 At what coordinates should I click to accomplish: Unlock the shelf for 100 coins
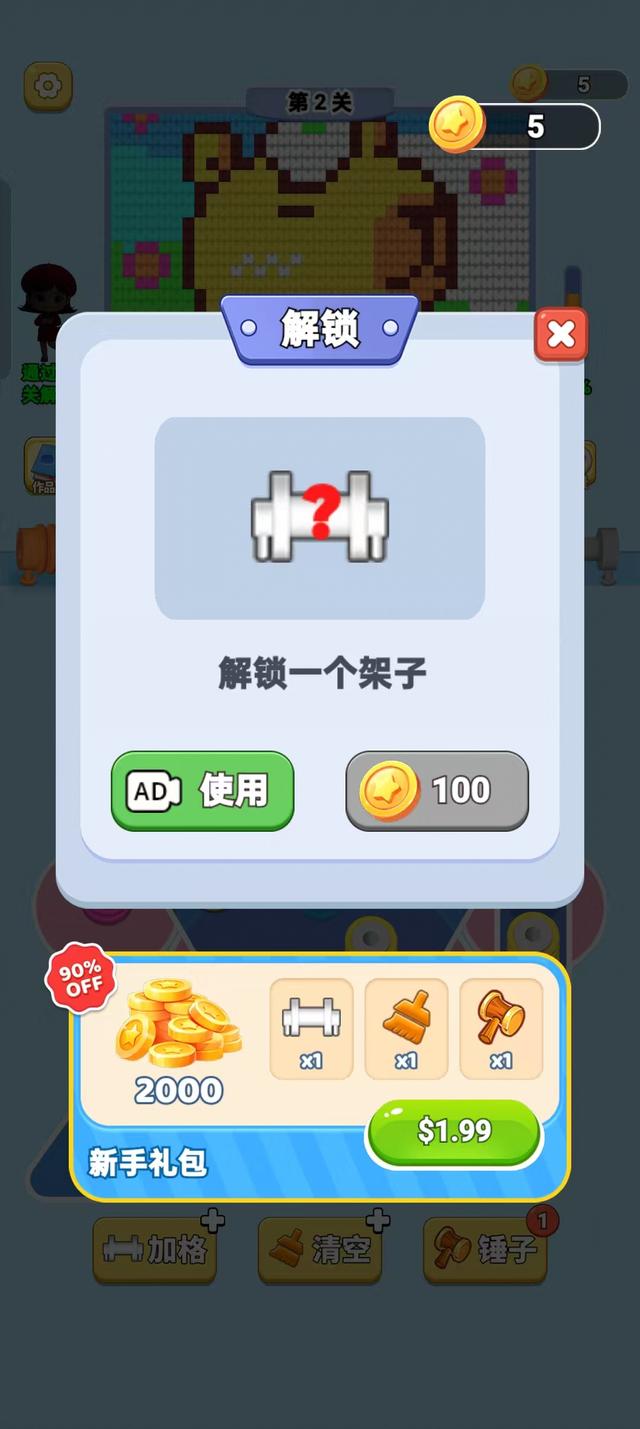(x=437, y=791)
